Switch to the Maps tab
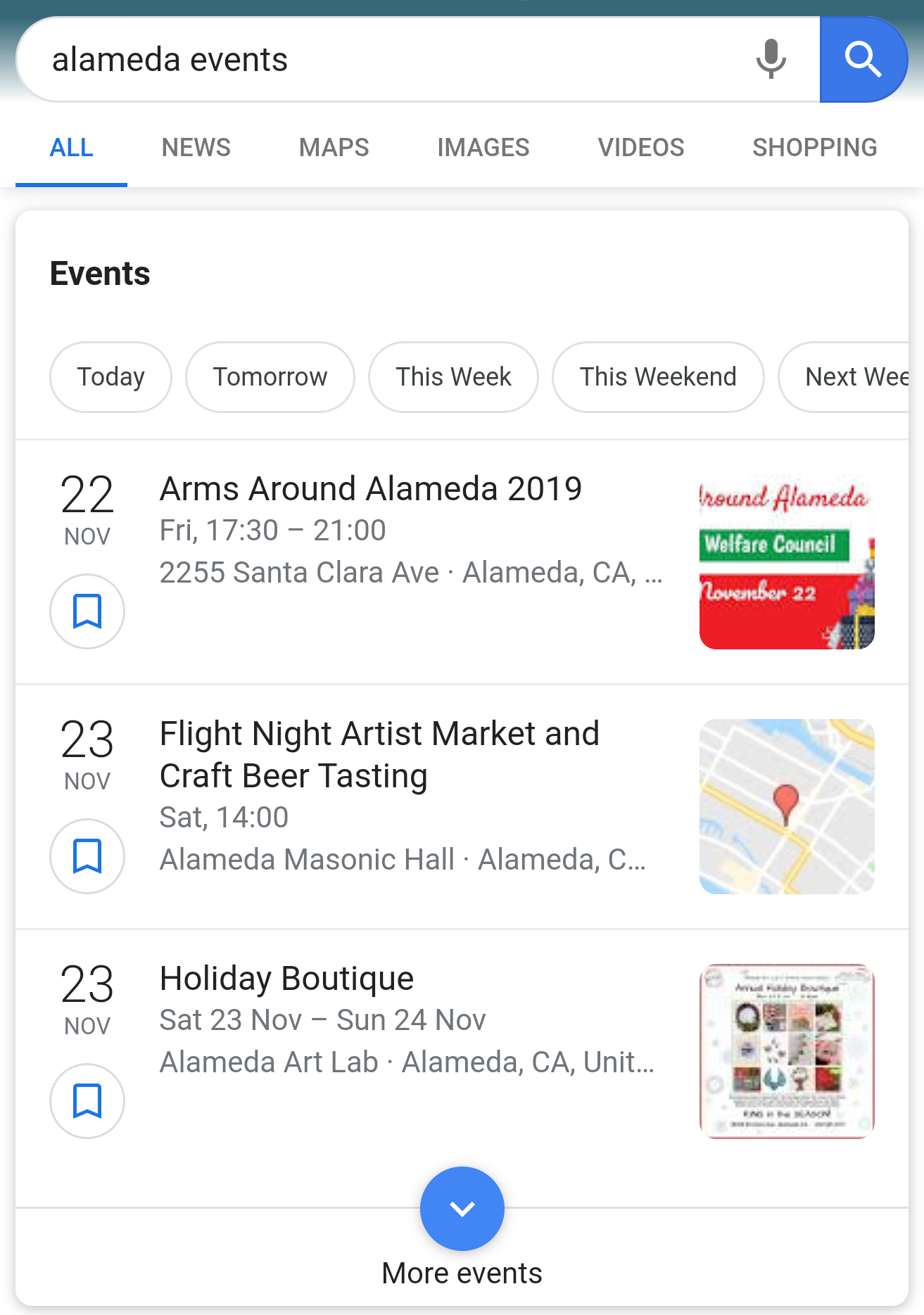 pos(334,148)
